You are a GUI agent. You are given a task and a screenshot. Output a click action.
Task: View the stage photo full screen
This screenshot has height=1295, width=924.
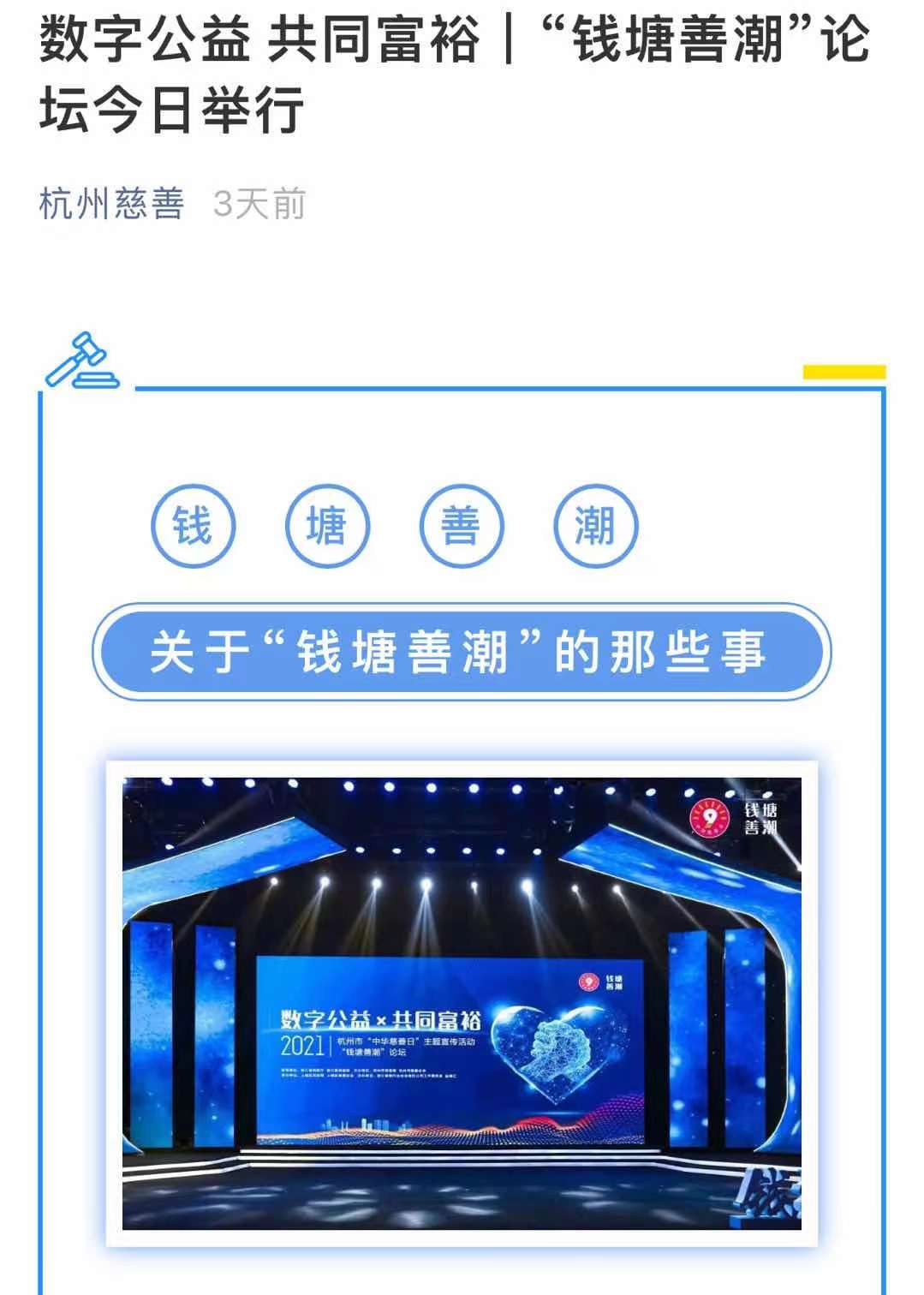coord(462,1003)
